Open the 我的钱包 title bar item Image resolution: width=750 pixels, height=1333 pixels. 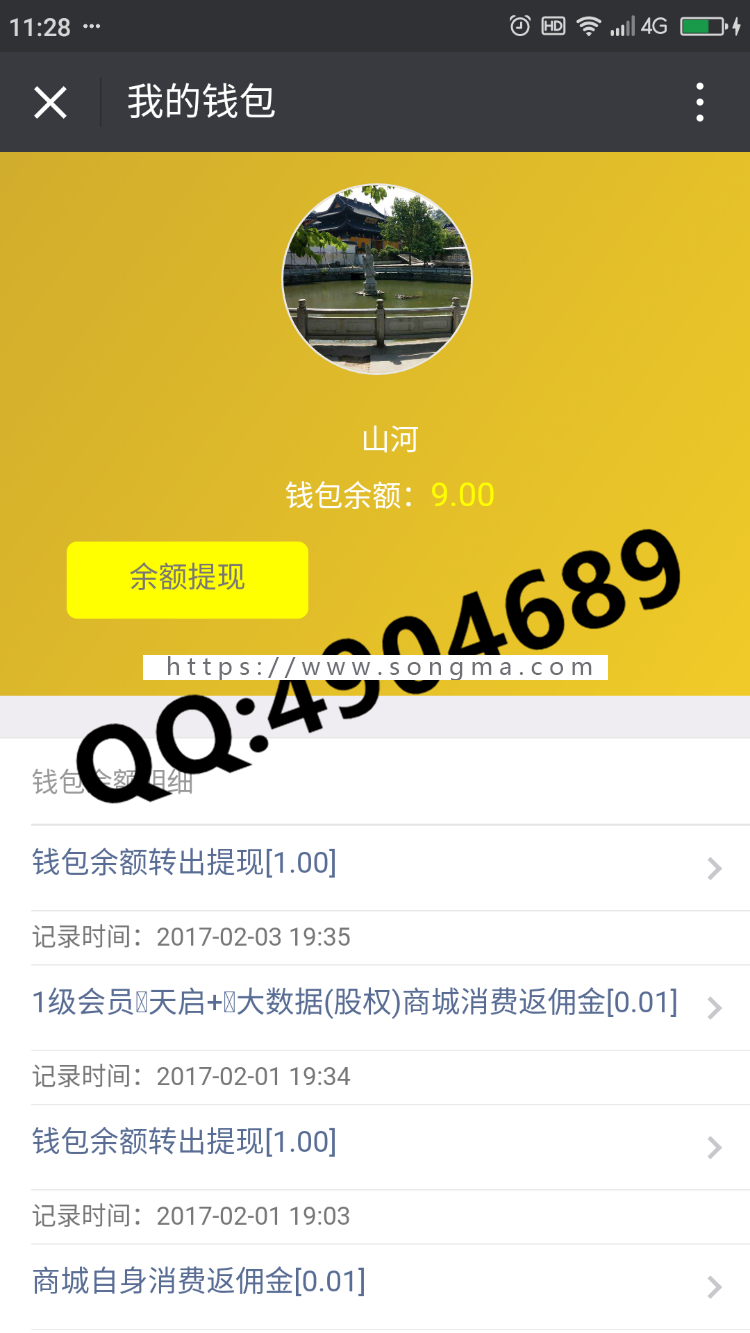click(x=200, y=101)
